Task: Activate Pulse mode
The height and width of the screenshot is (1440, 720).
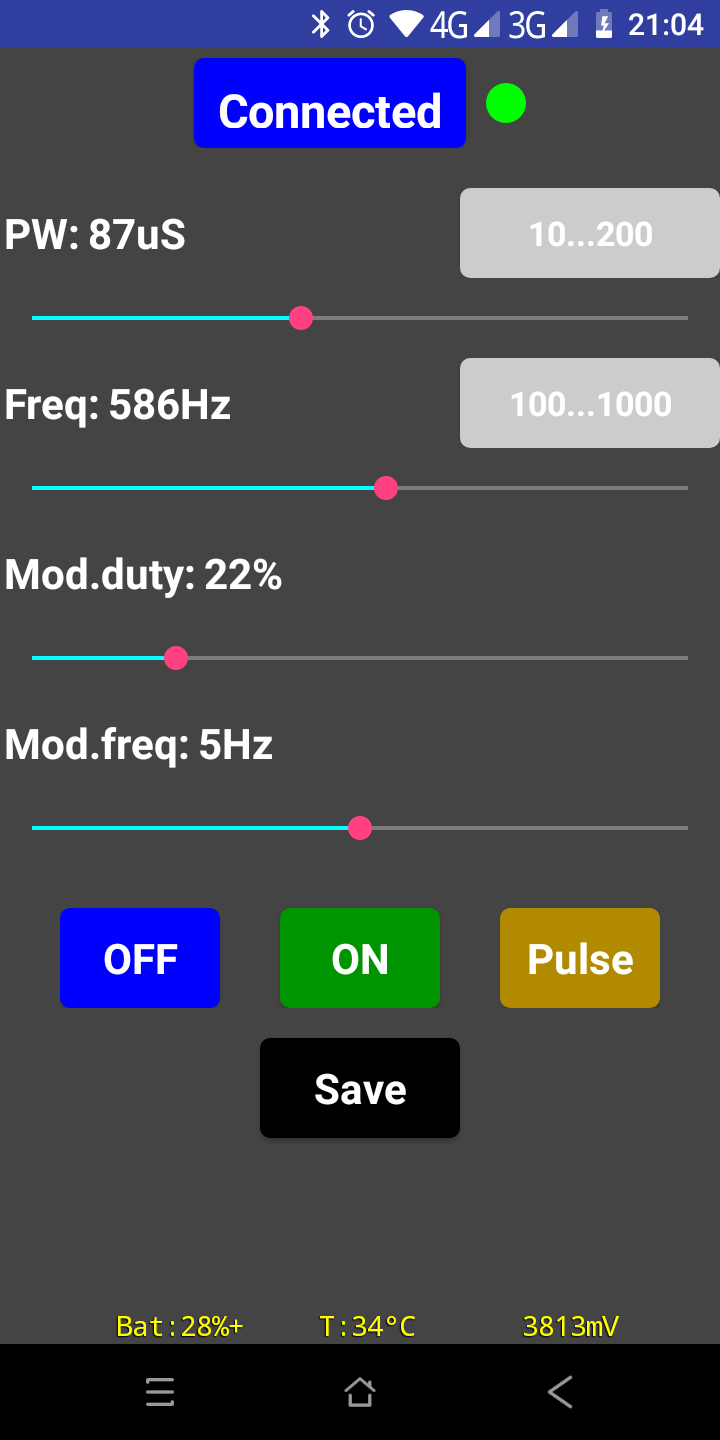Action: point(580,958)
